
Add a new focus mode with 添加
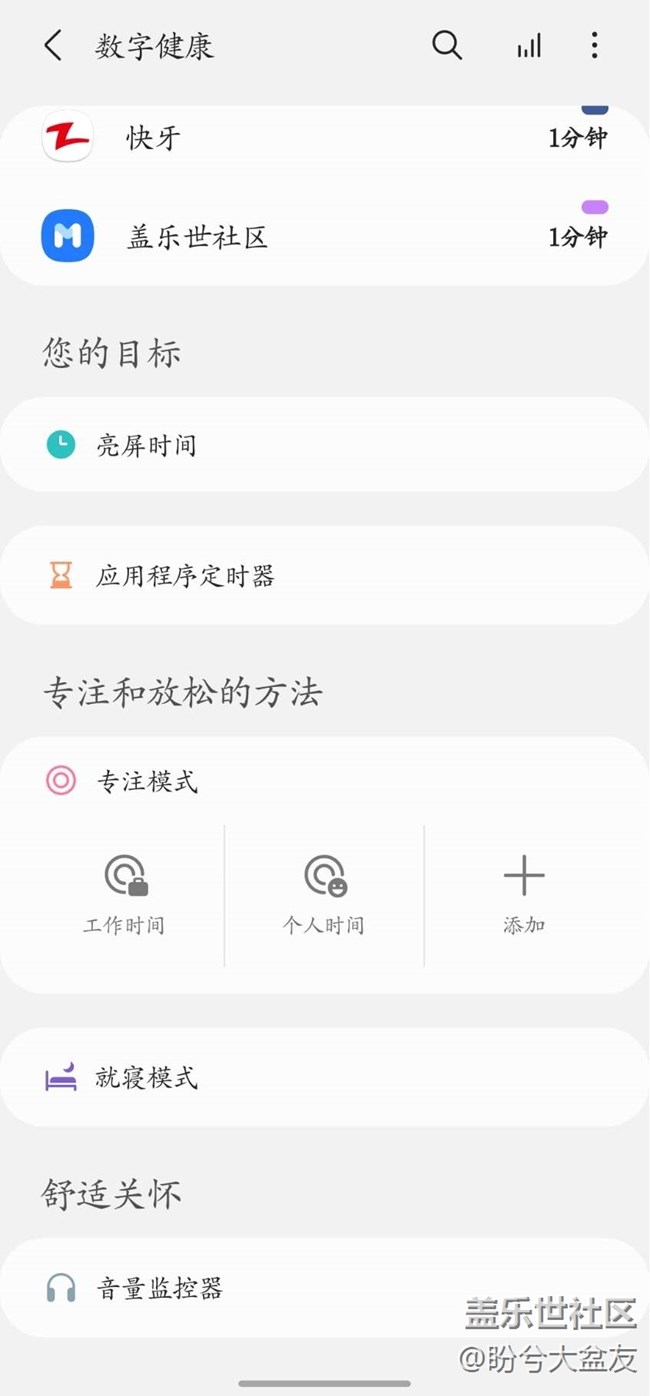(x=524, y=895)
